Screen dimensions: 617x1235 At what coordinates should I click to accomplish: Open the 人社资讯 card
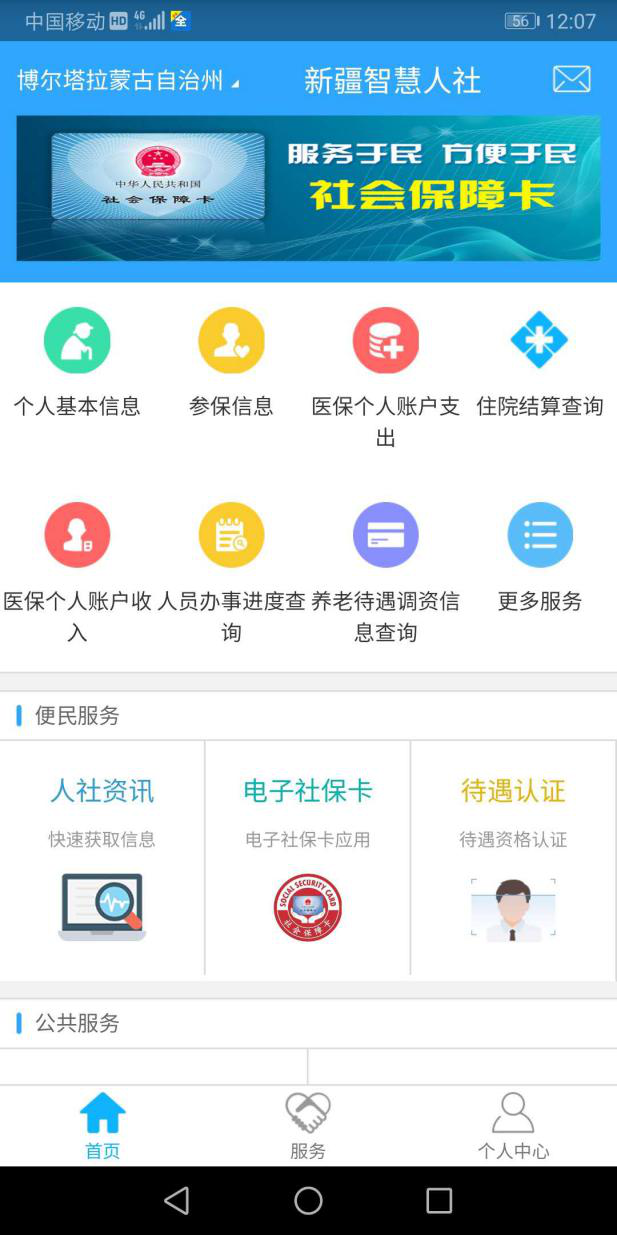tap(102, 858)
